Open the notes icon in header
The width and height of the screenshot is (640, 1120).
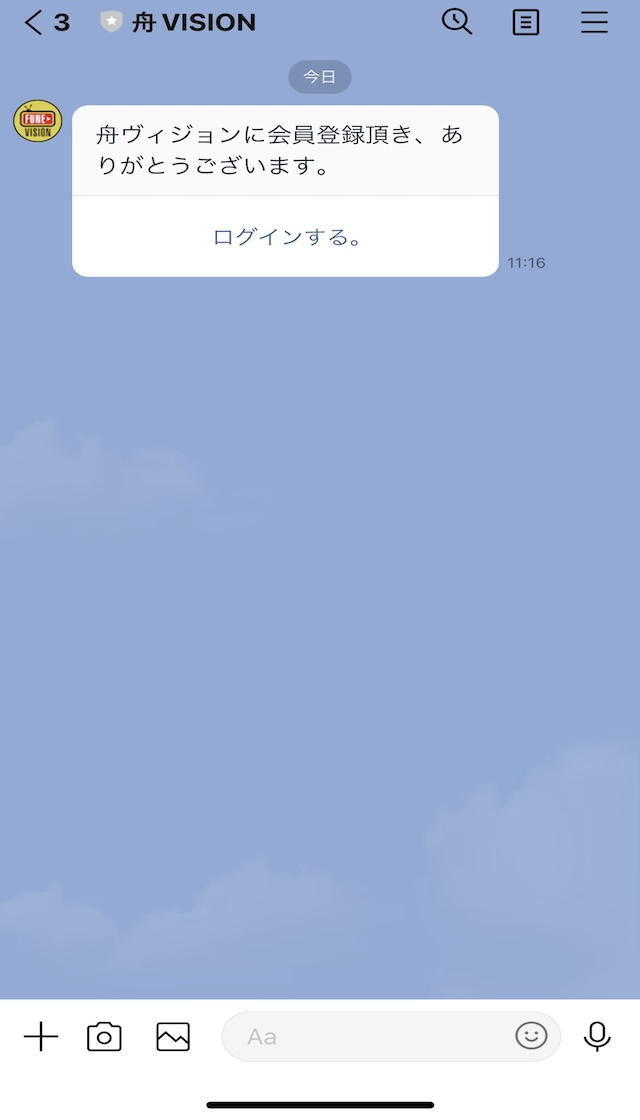[x=526, y=23]
